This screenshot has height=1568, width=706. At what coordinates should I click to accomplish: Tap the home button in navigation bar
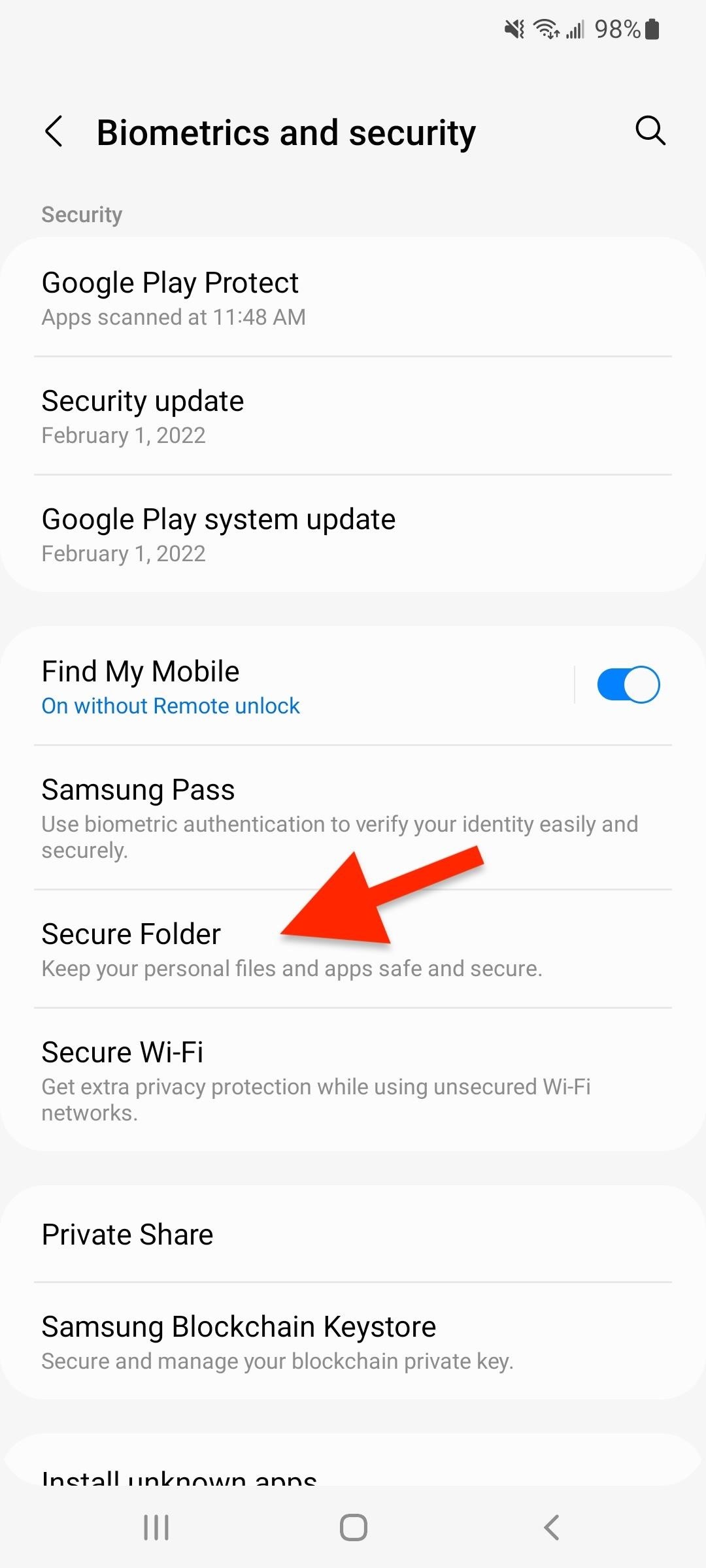click(354, 1527)
